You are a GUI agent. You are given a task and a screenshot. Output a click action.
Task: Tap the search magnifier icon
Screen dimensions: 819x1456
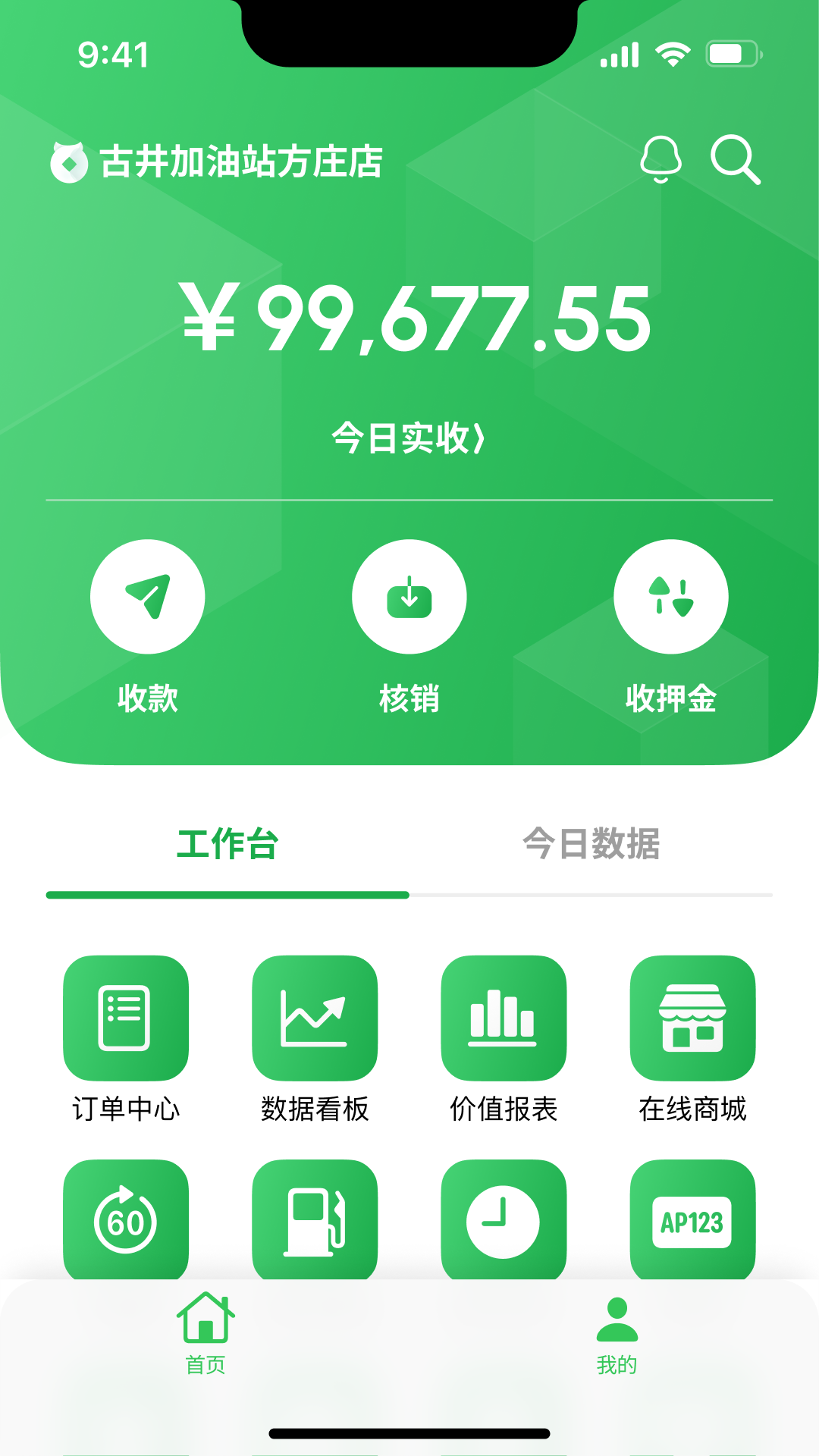point(736,160)
